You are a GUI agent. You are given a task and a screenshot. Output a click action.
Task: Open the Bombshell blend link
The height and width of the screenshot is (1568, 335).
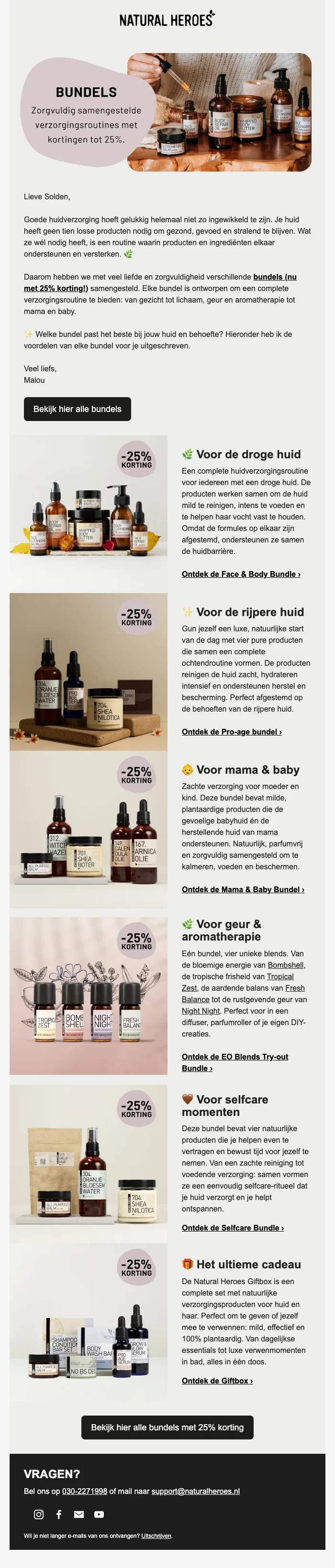(286, 965)
